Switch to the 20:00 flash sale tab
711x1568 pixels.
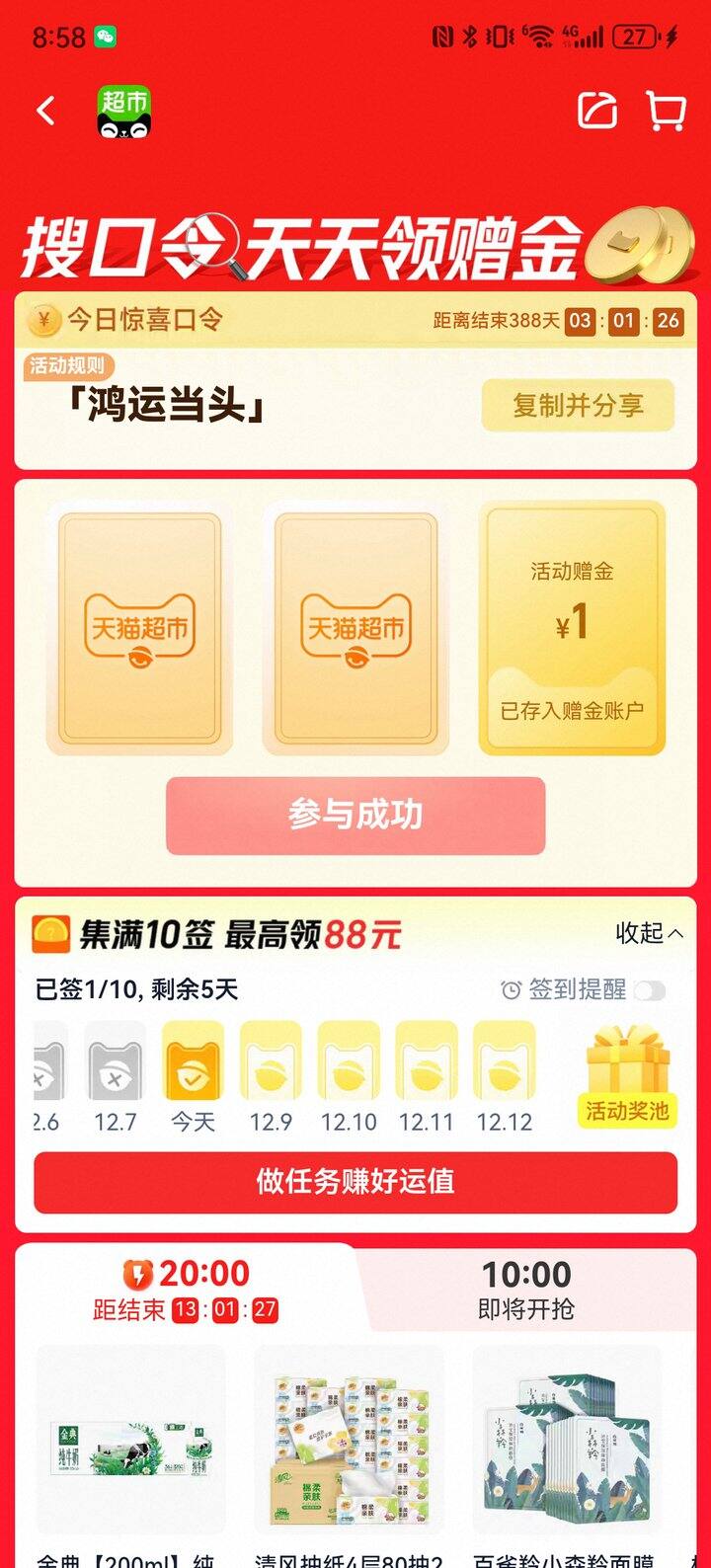[x=188, y=1291]
